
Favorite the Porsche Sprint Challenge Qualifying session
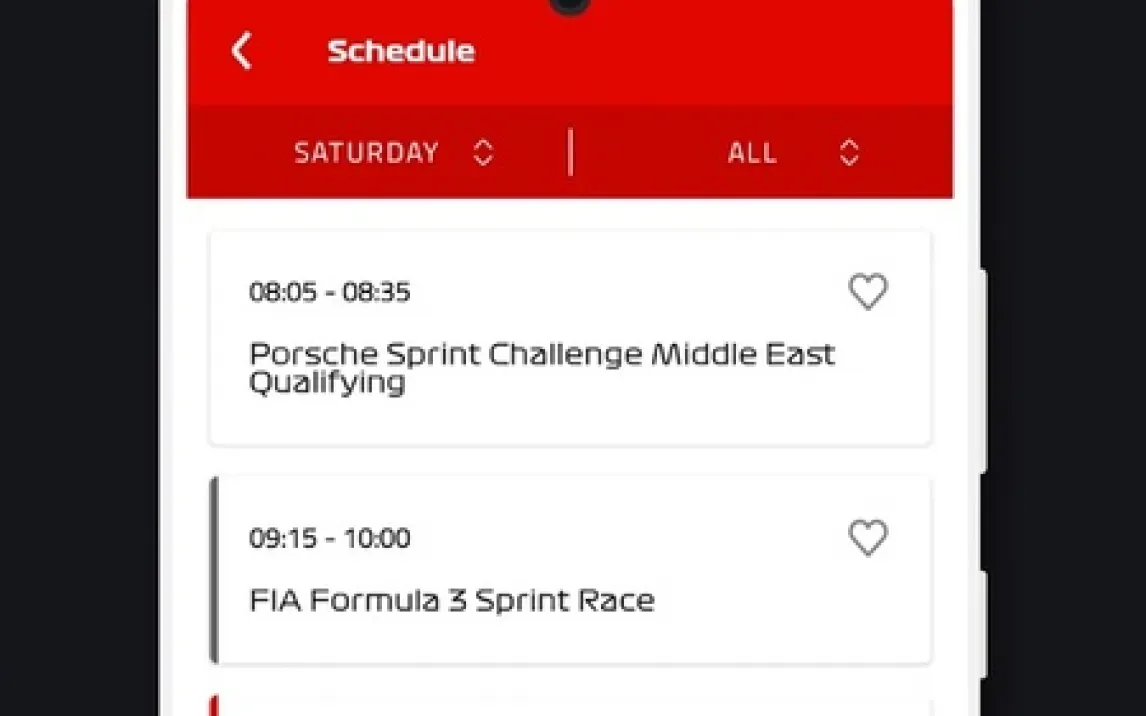tap(867, 292)
